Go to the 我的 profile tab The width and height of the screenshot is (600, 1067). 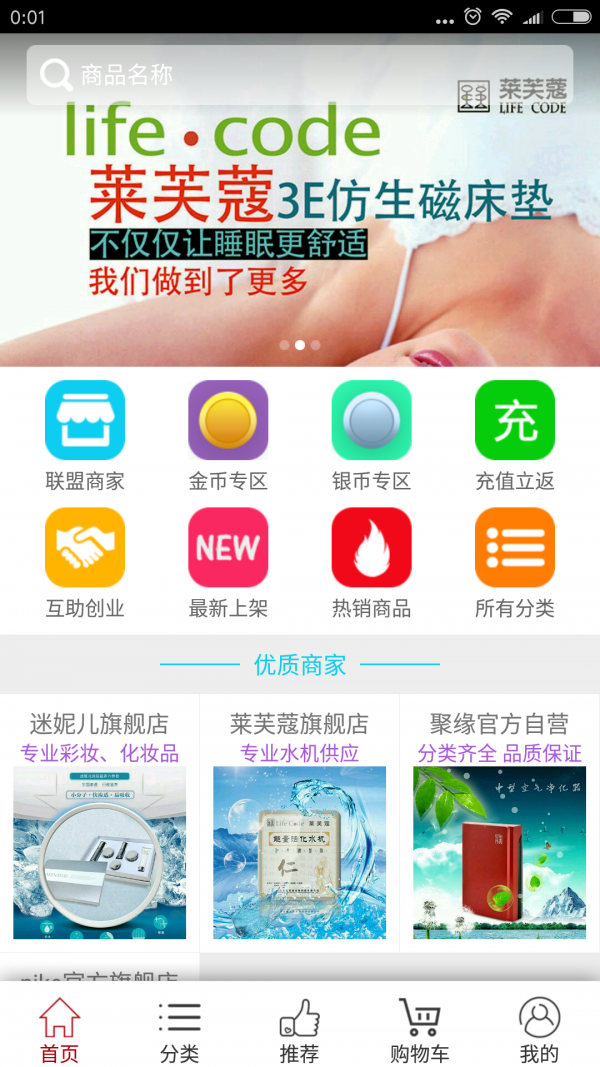tap(539, 1030)
